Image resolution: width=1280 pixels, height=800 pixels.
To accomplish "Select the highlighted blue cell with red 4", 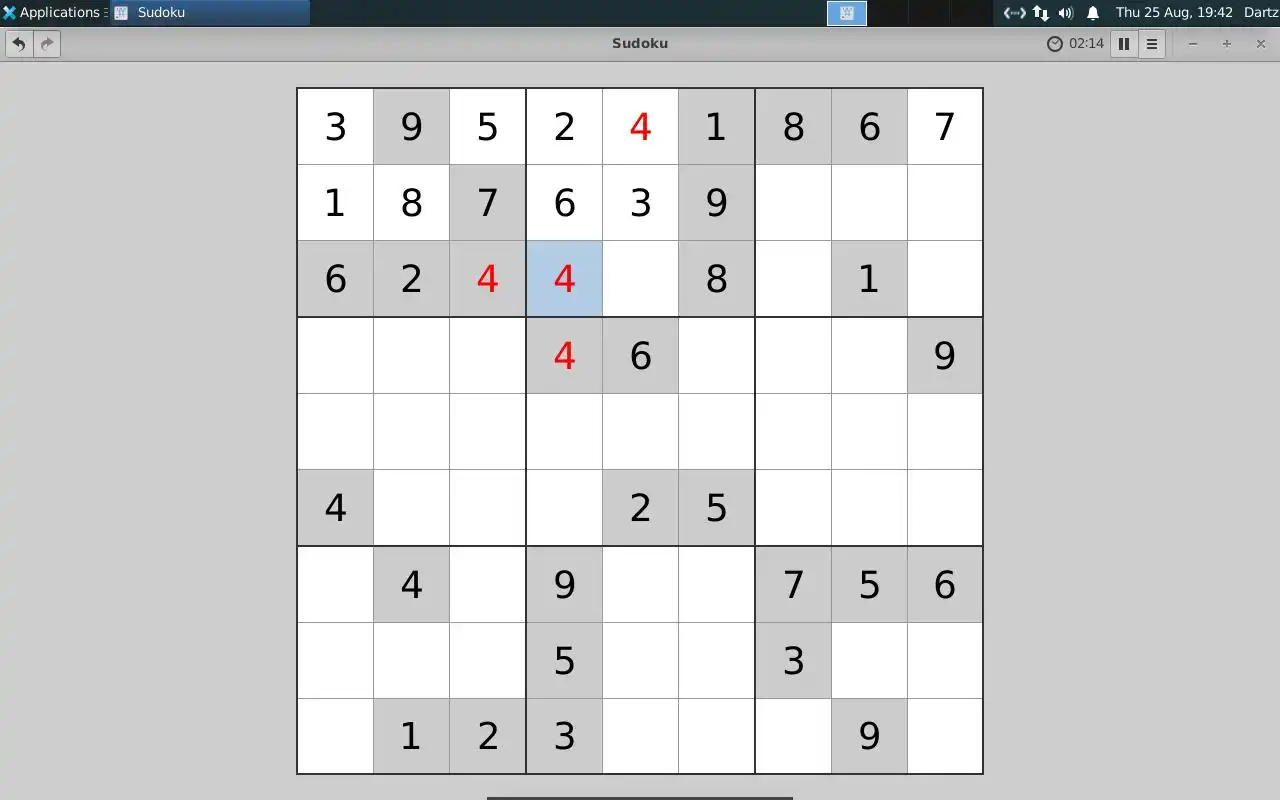I will pos(564,279).
